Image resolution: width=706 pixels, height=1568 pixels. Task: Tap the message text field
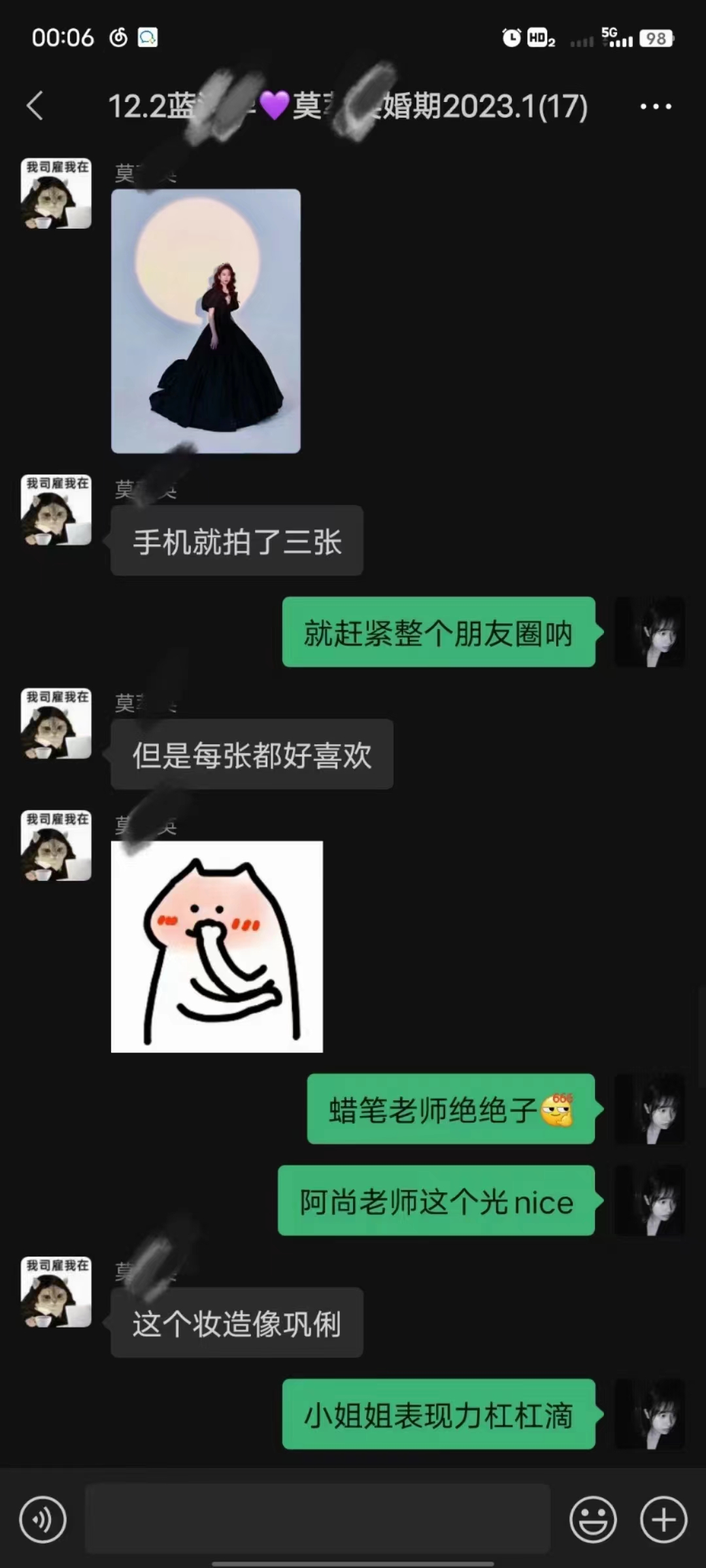(318, 1518)
